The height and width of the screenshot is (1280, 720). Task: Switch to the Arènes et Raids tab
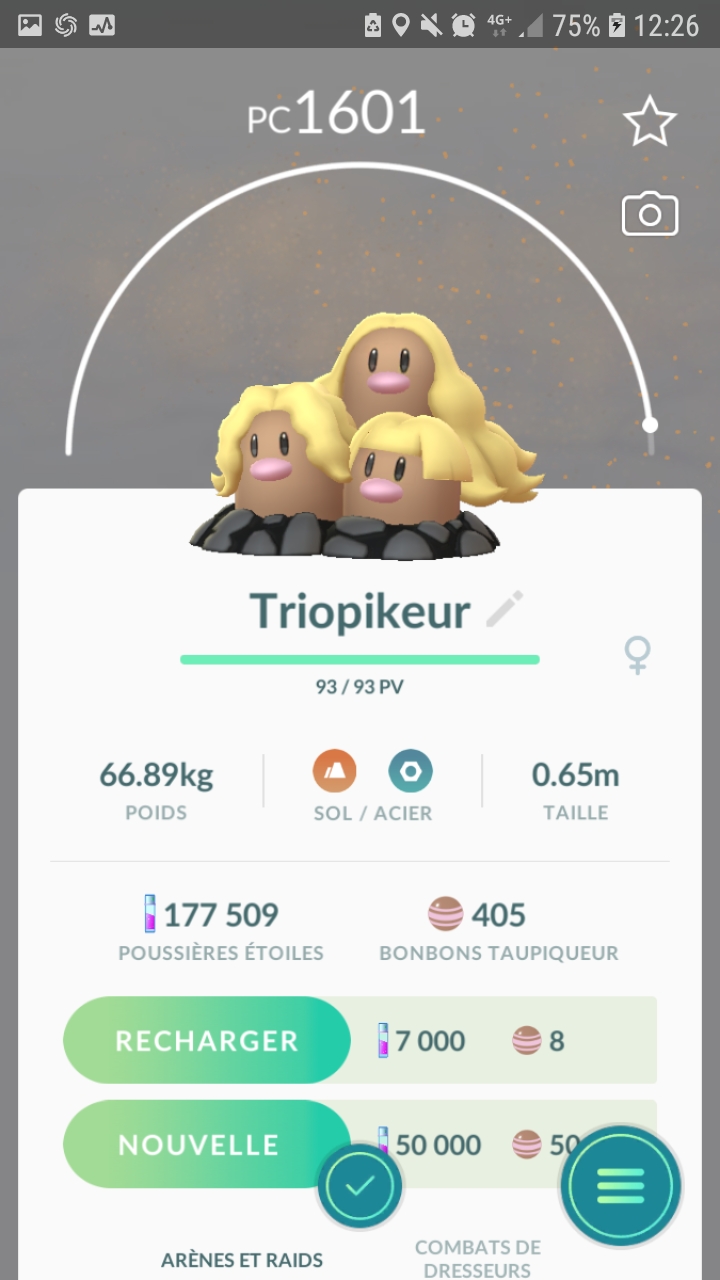(x=242, y=1260)
